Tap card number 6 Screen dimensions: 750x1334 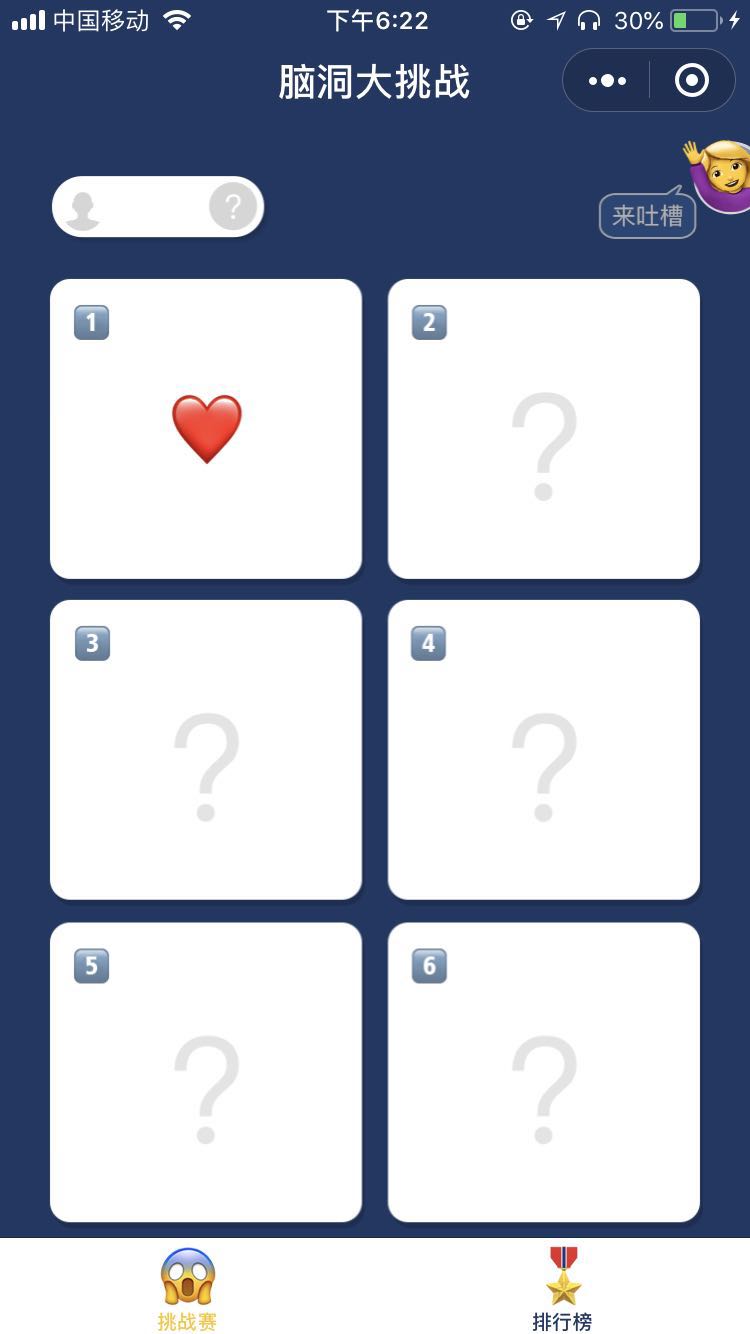pos(544,1072)
